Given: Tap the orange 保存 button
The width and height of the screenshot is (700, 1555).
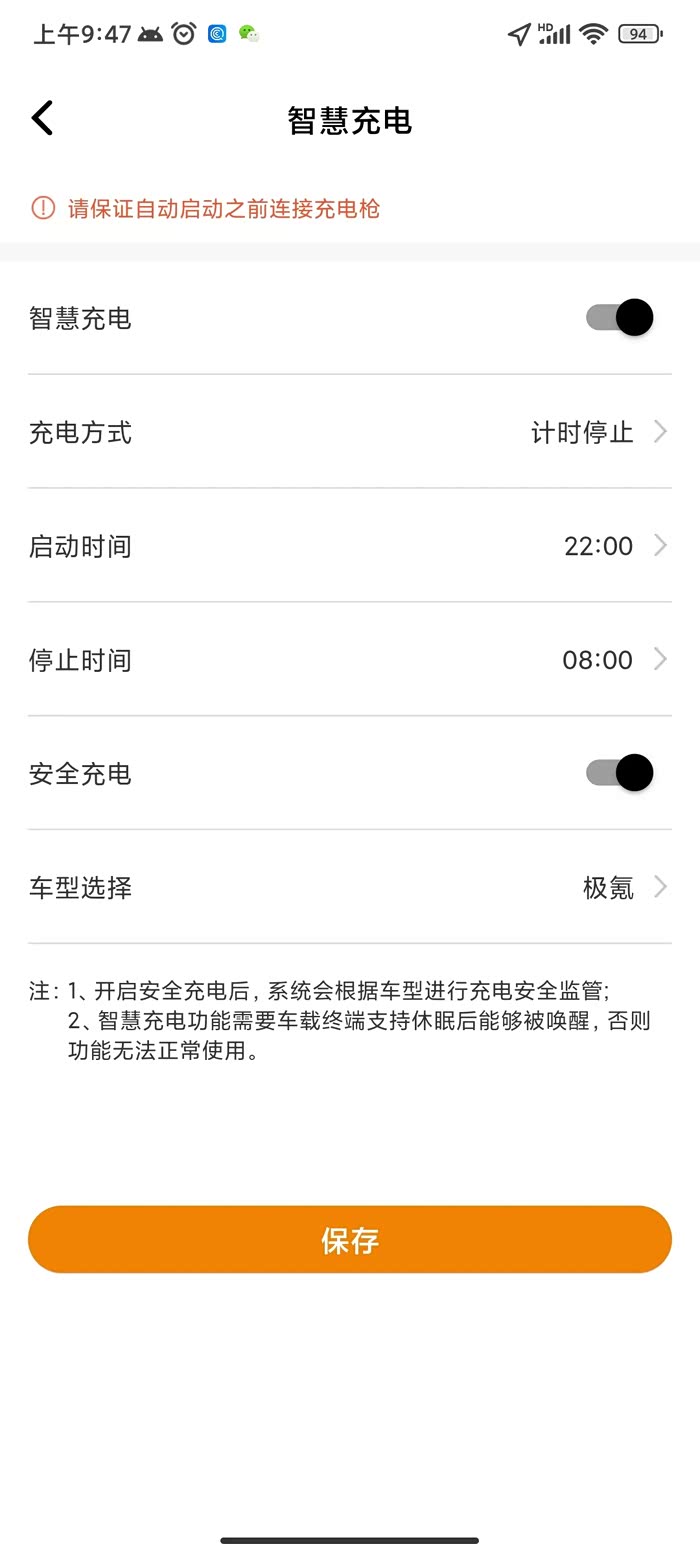Looking at the screenshot, I should pyautogui.click(x=350, y=1240).
